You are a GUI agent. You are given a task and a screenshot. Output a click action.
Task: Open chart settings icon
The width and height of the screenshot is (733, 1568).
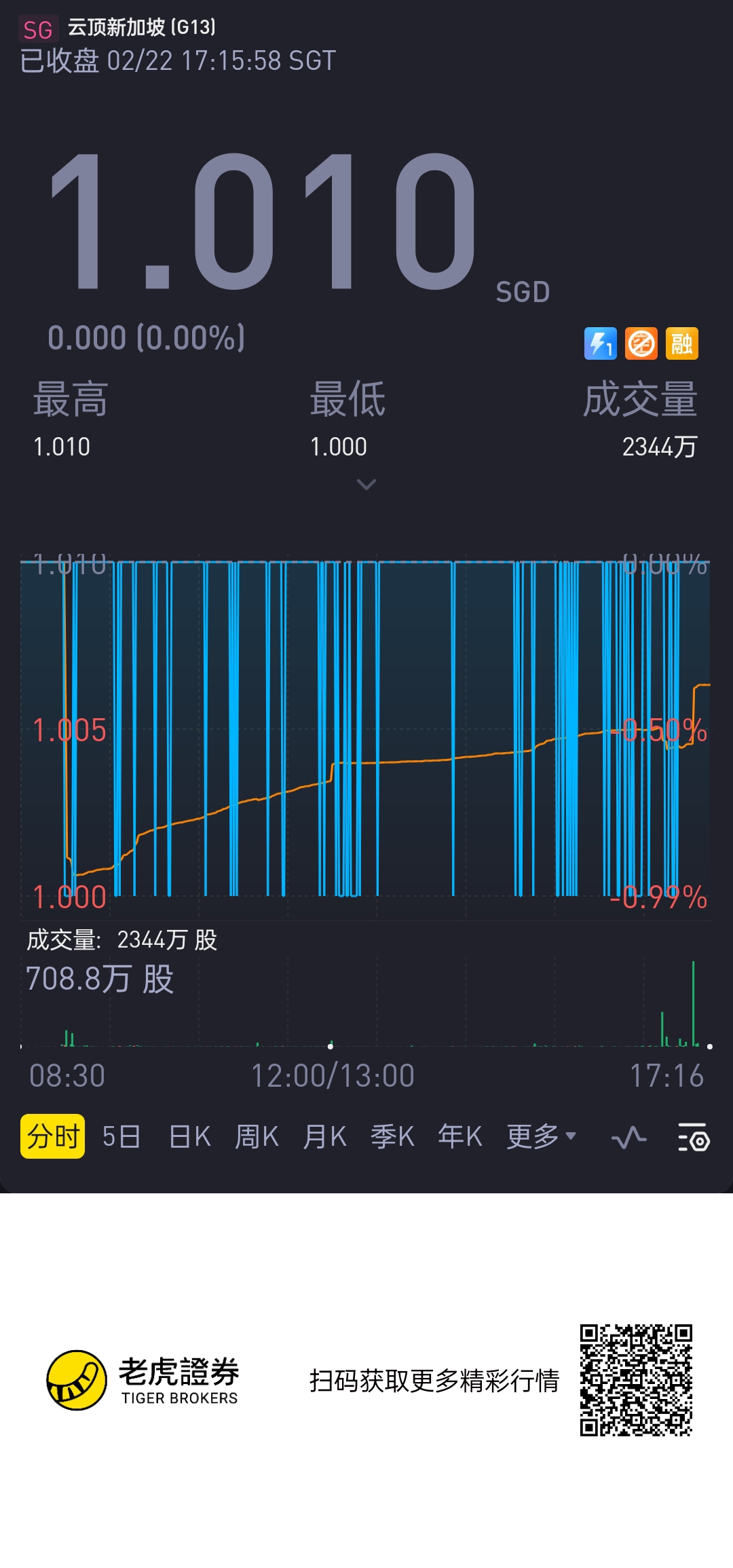tap(694, 1137)
